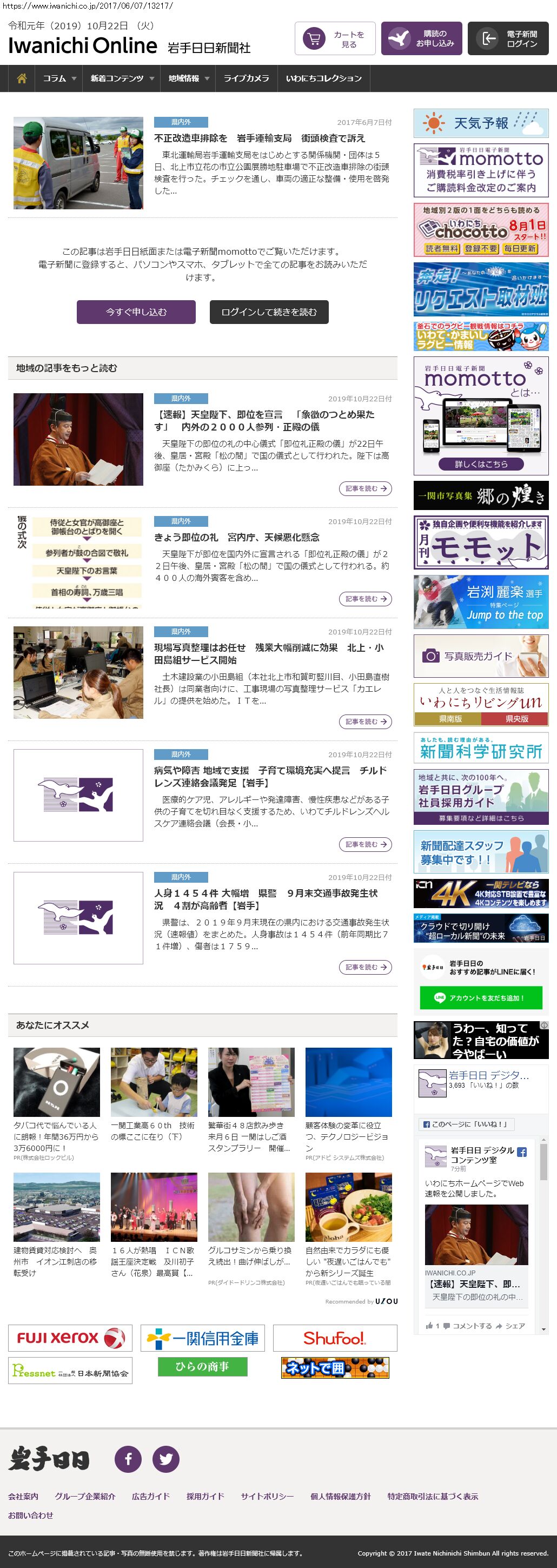Tap 購読のお申し込み subscription button
Screen dimensions: 557x1568
point(421,38)
